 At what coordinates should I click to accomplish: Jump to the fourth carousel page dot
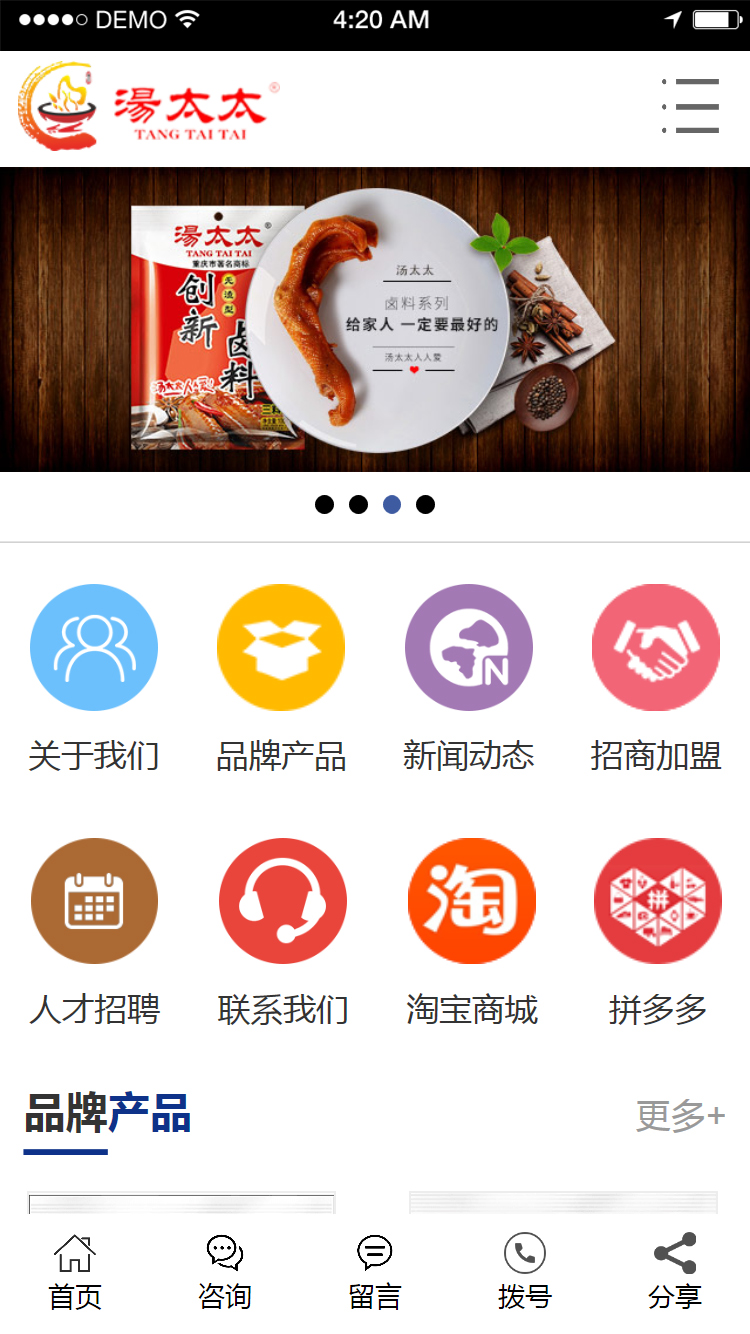coord(426,504)
